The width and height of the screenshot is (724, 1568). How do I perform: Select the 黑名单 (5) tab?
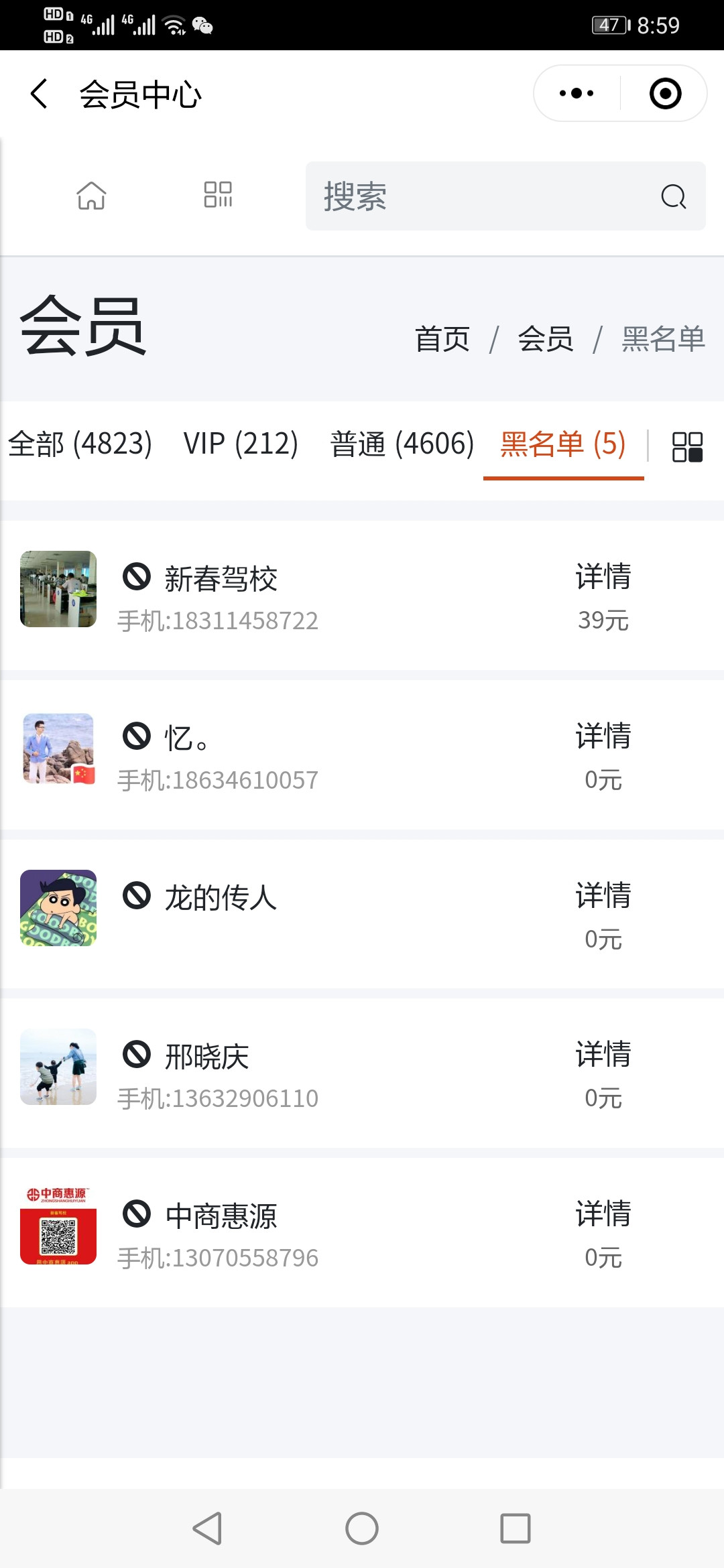[x=563, y=444]
